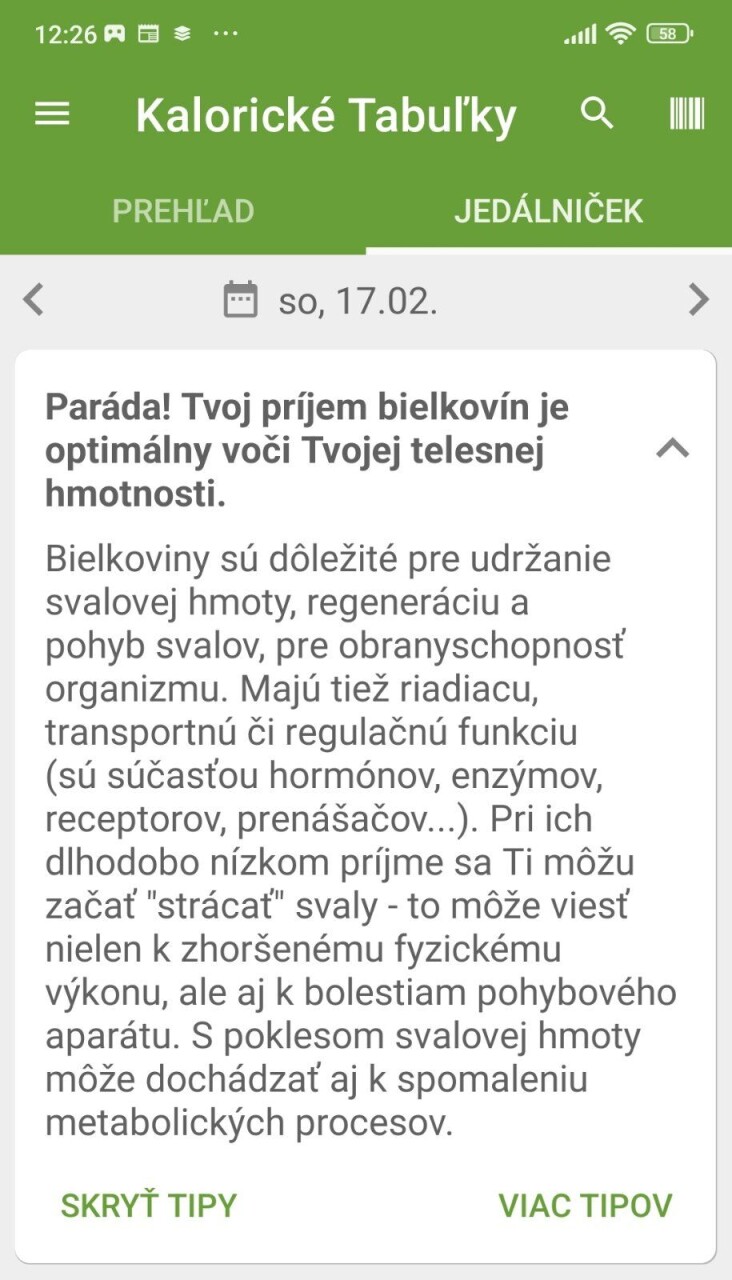Go to the next day
Viewport: 732px width, 1280px height.
tap(698, 299)
